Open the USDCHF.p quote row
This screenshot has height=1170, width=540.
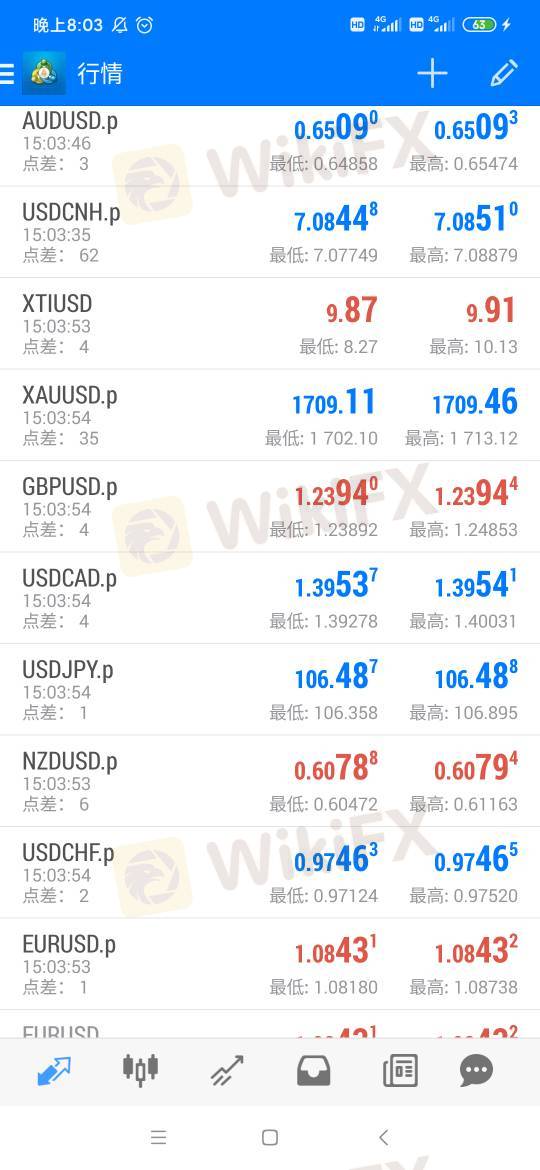point(270,872)
